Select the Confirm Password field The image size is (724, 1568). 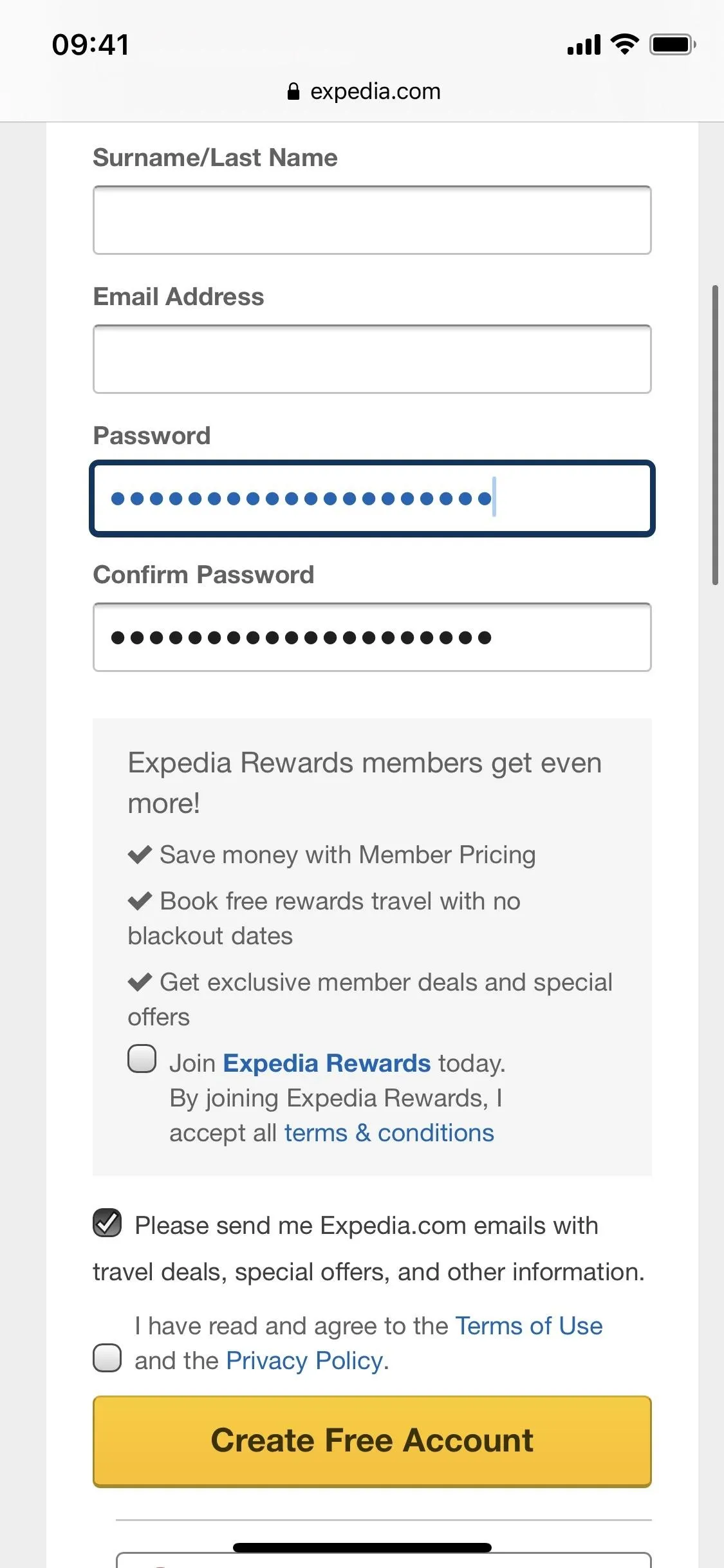click(372, 637)
